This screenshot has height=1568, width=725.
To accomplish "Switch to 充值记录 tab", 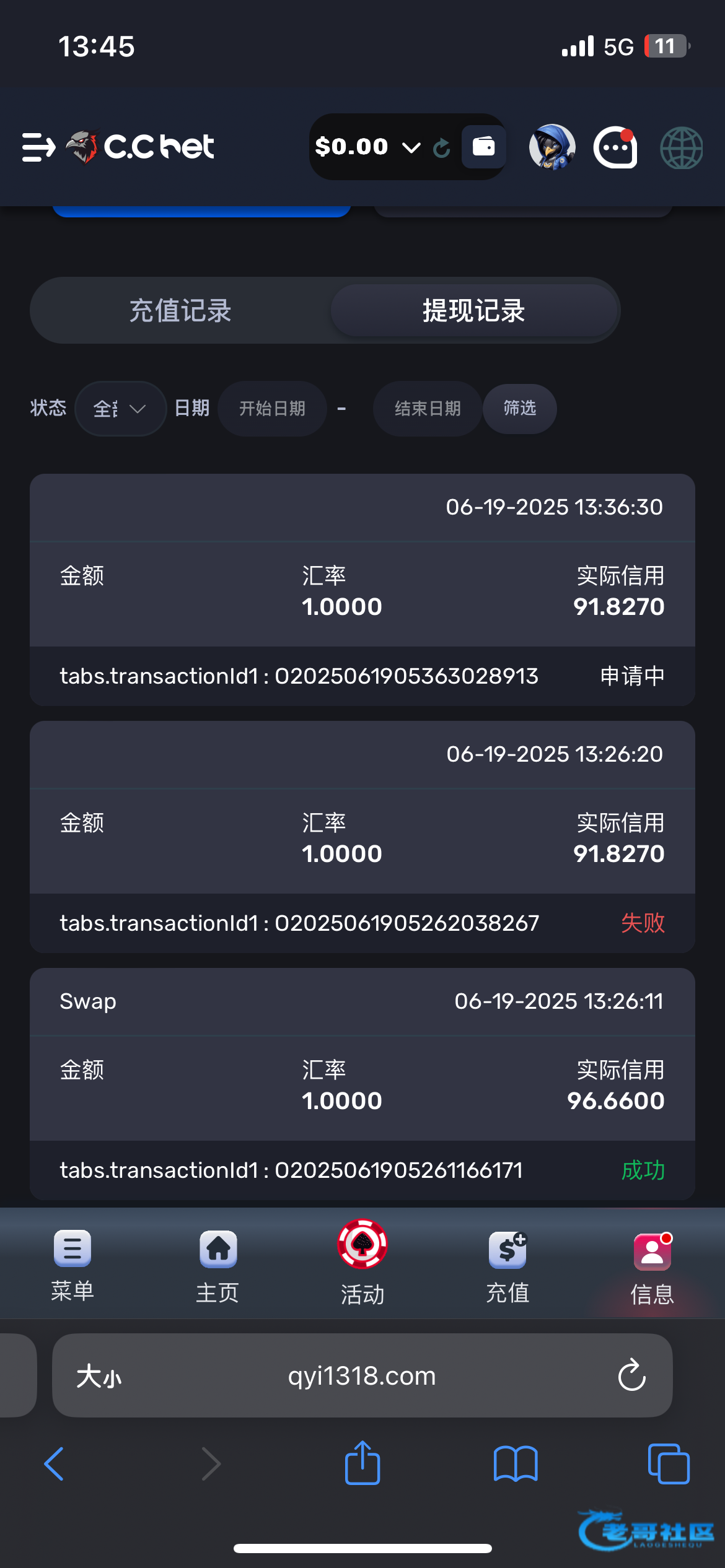I will (x=180, y=310).
